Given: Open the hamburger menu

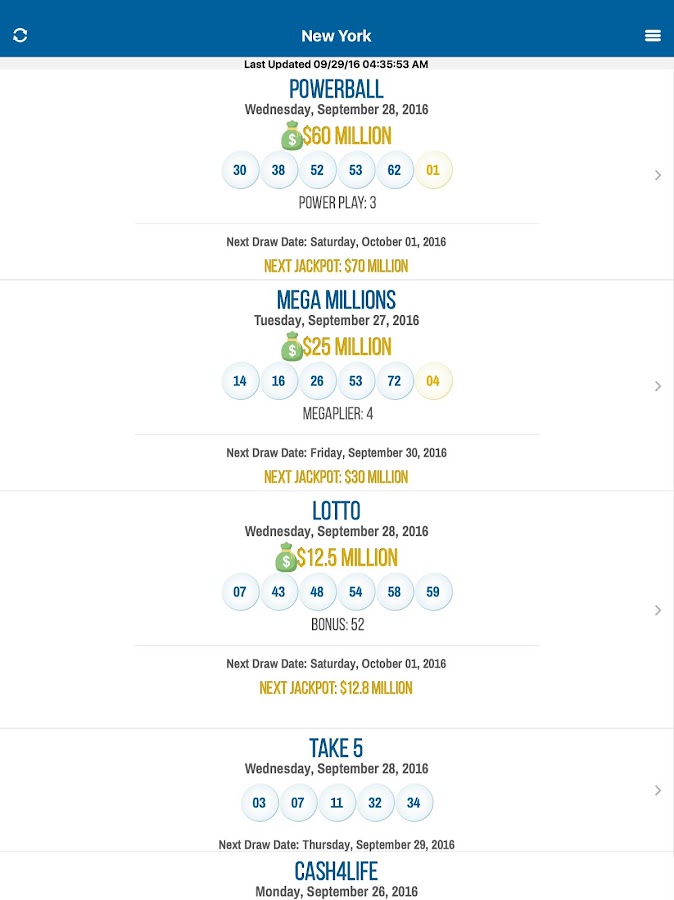Looking at the screenshot, I should [653, 35].
